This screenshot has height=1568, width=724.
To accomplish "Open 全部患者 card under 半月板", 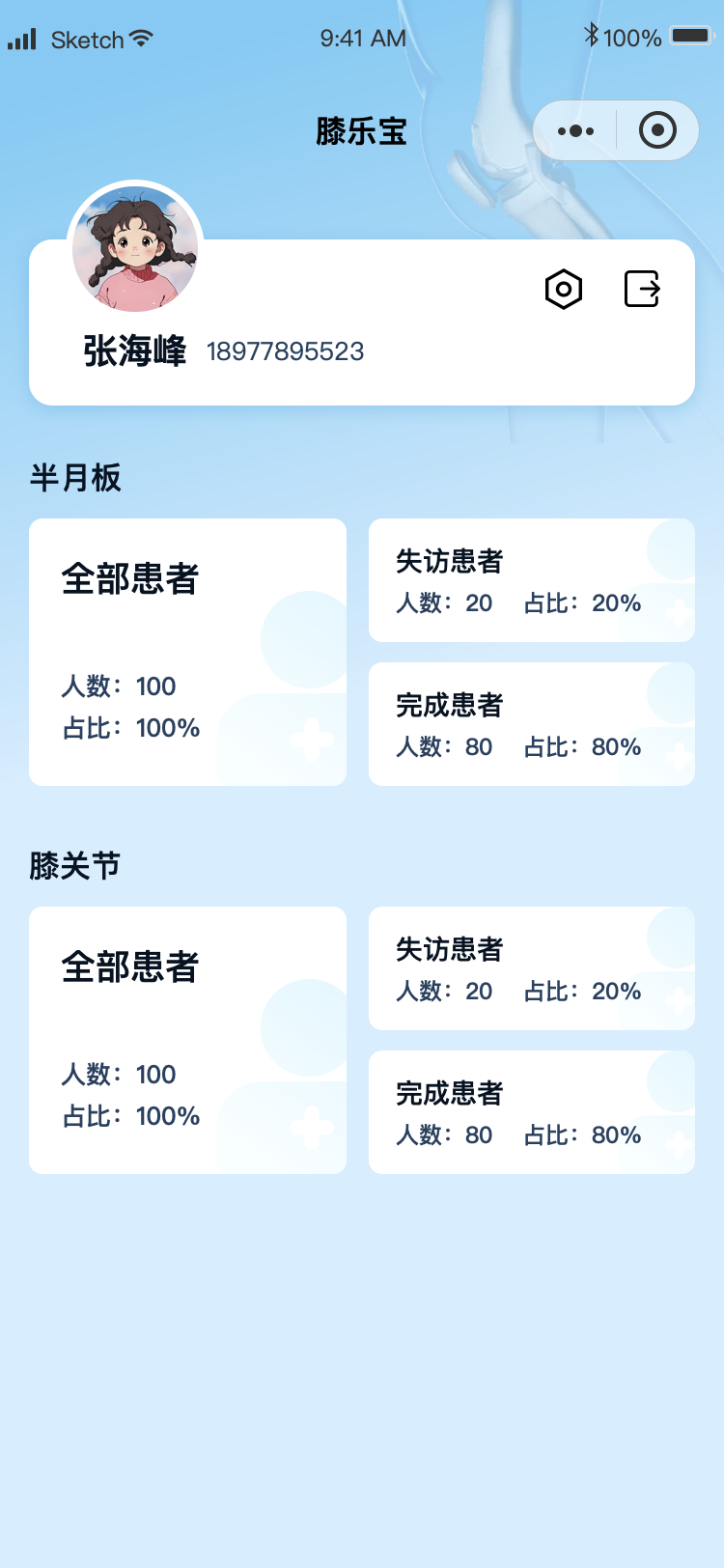I will coord(187,652).
